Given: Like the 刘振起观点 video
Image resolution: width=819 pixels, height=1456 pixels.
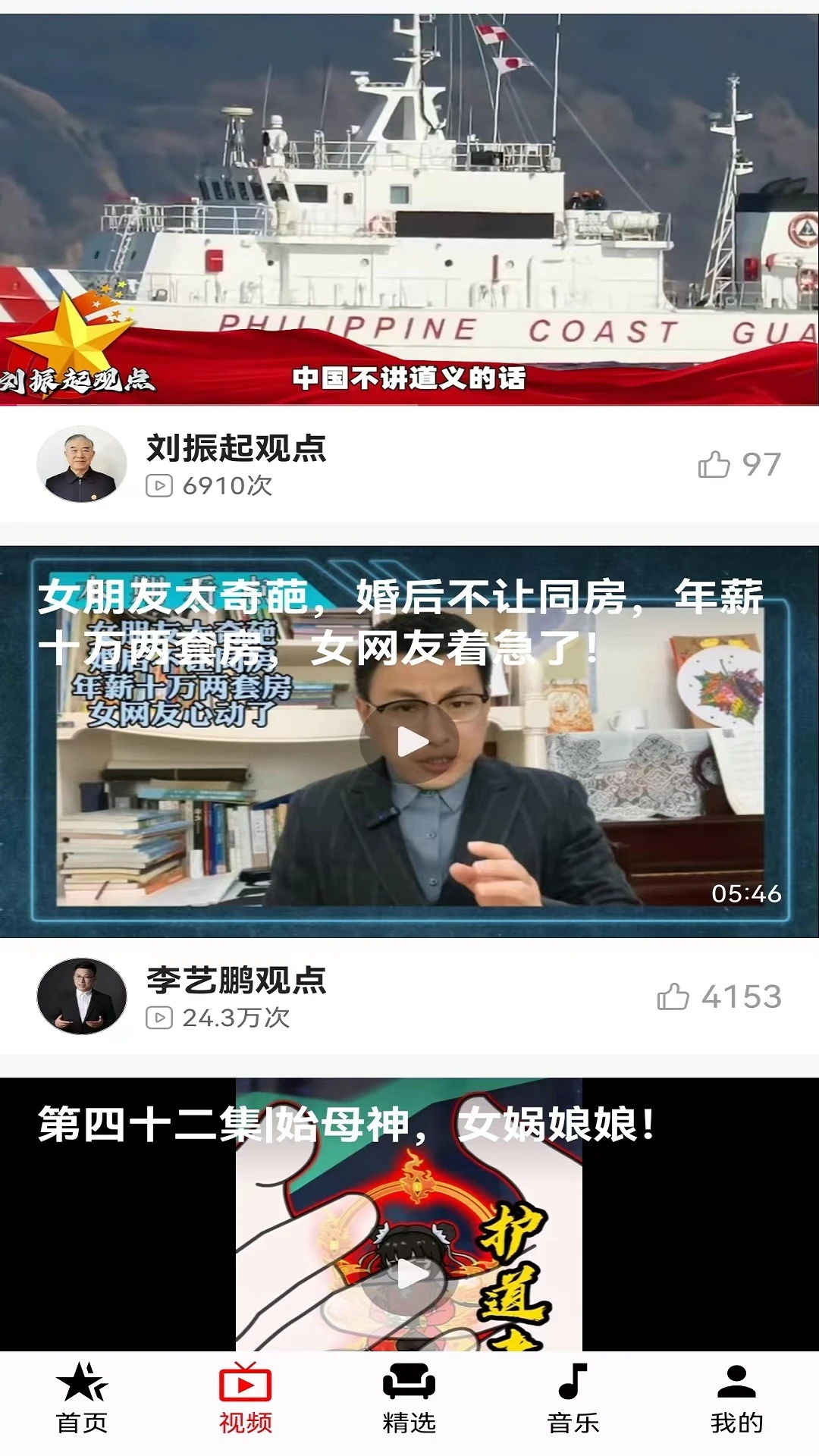Looking at the screenshot, I should (714, 464).
